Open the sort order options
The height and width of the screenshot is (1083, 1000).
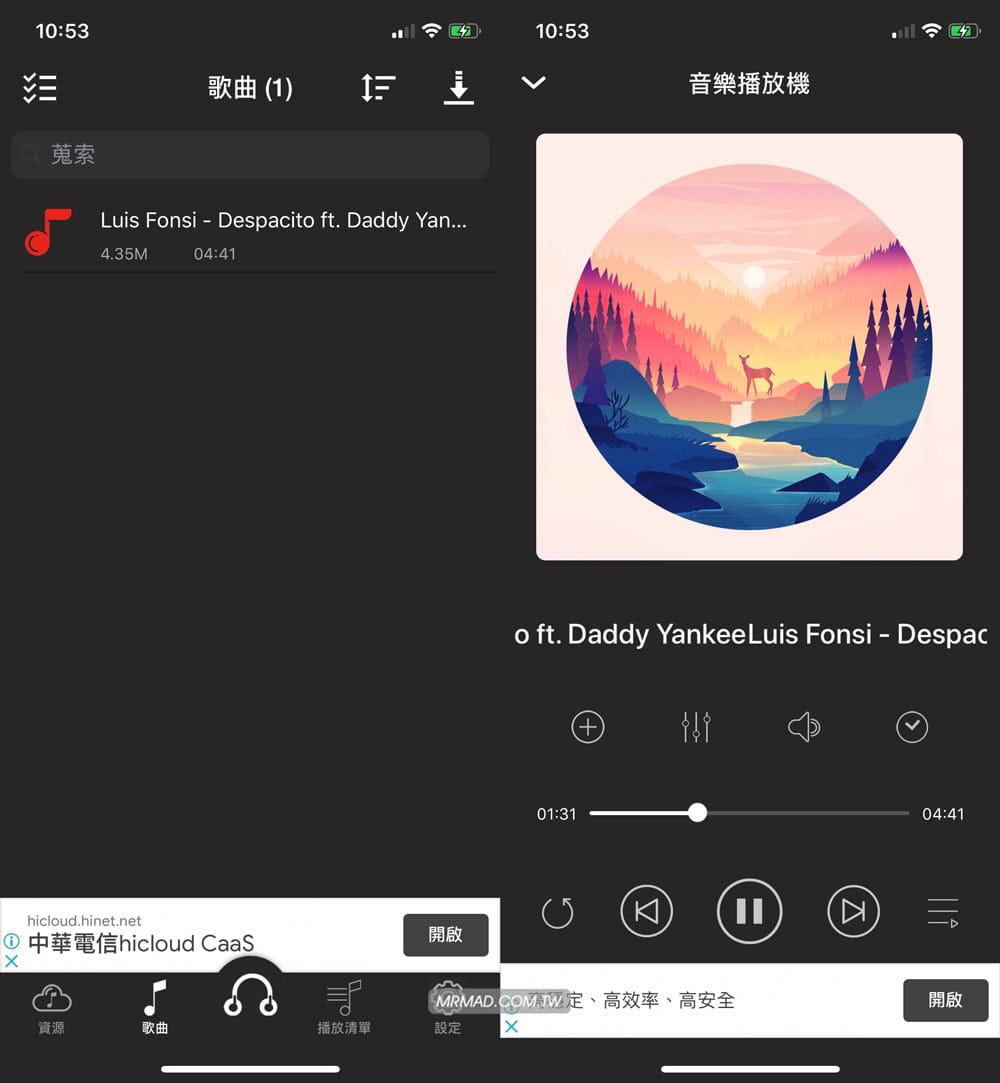pyautogui.click(x=378, y=88)
